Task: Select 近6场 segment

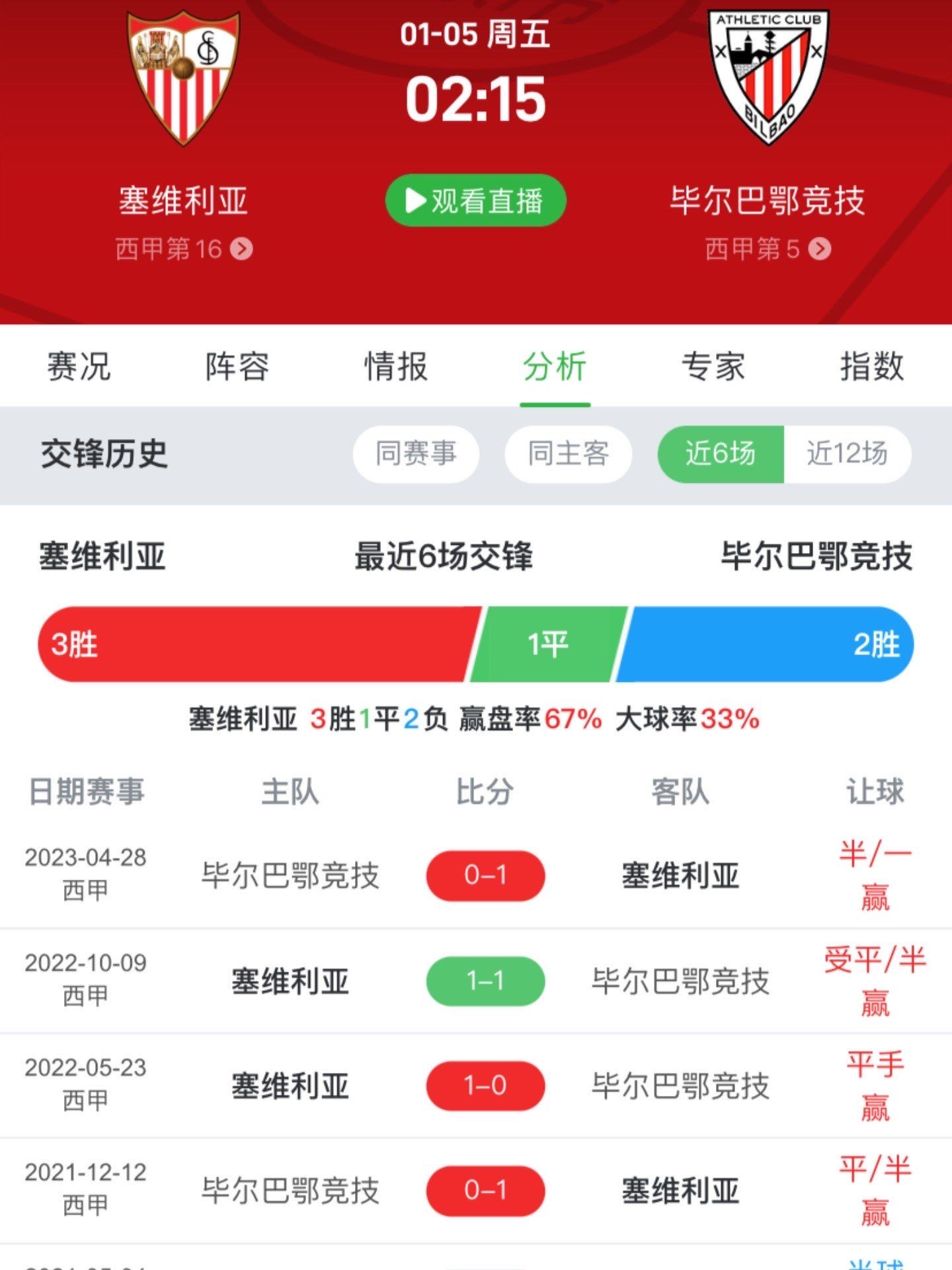Action: click(720, 454)
